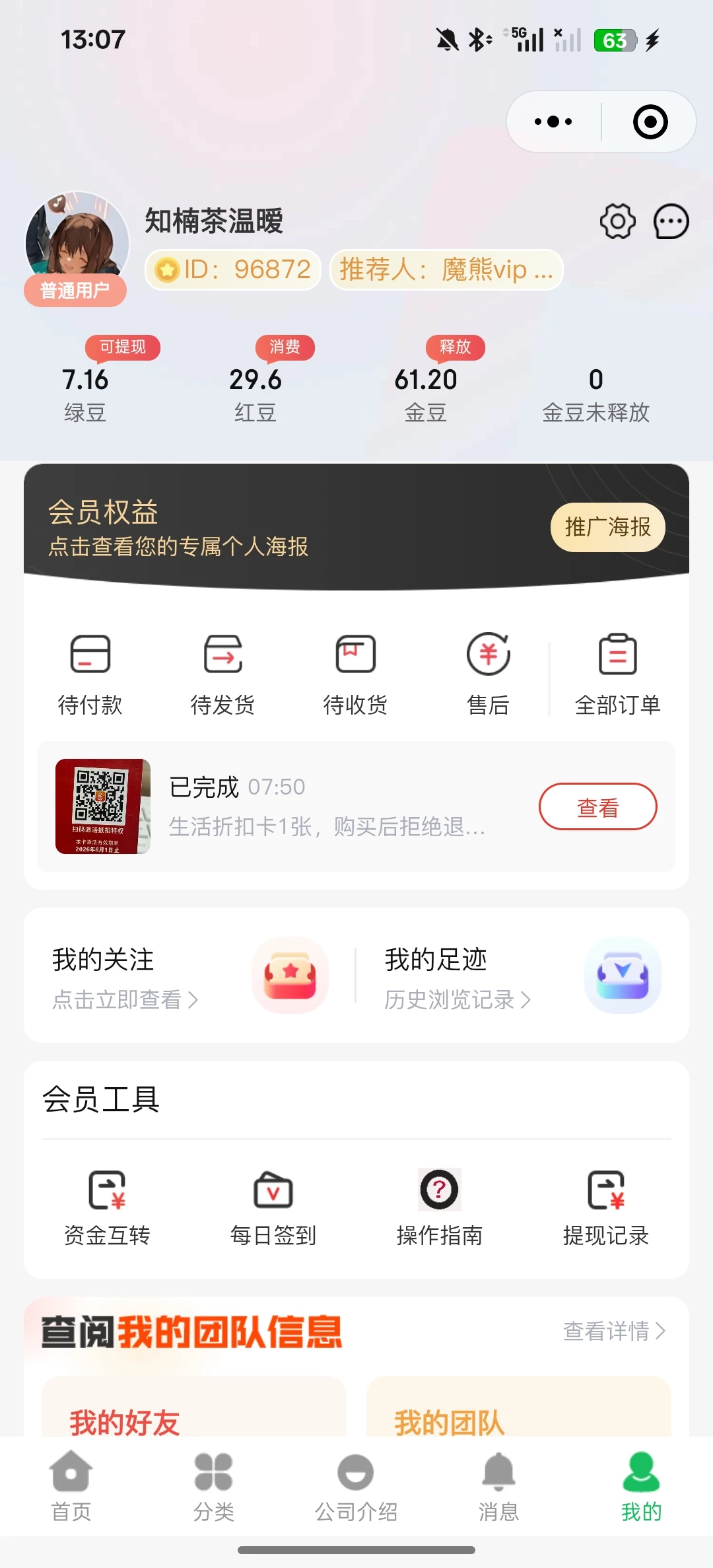Tap 查看 on the completed order
The width and height of the screenshot is (713, 1568).
[597, 806]
